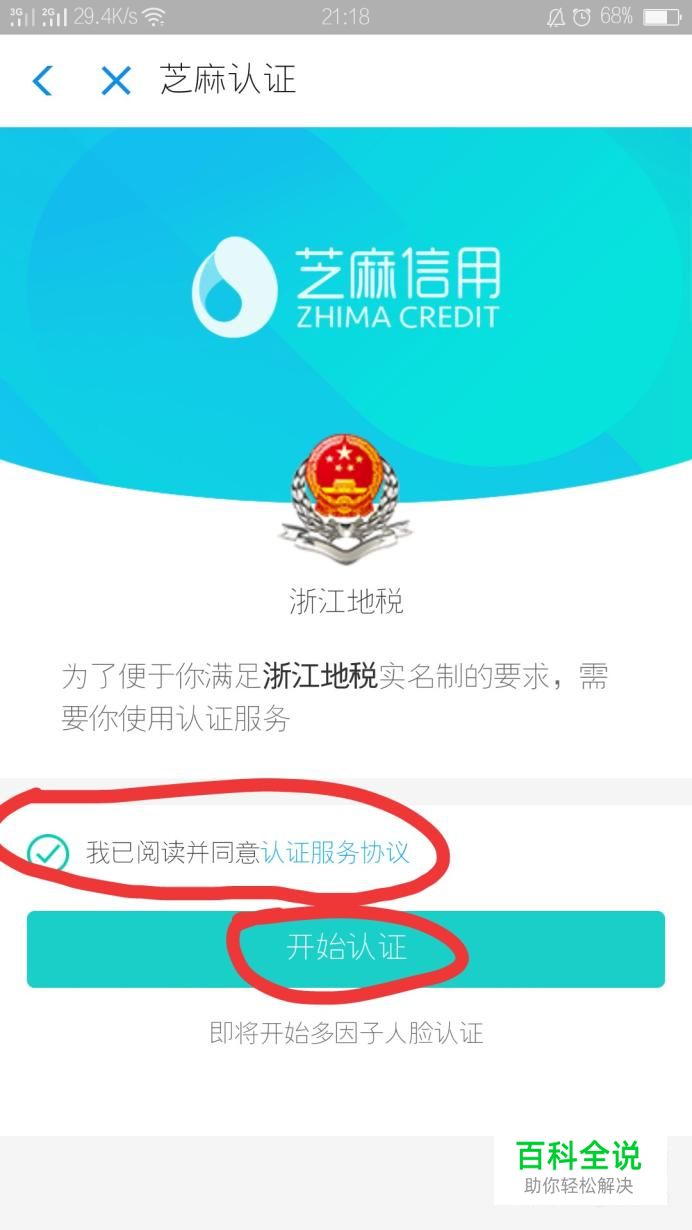692x1230 pixels.
Task: Tap the 开始认证 button
Action: (x=346, y=948)
